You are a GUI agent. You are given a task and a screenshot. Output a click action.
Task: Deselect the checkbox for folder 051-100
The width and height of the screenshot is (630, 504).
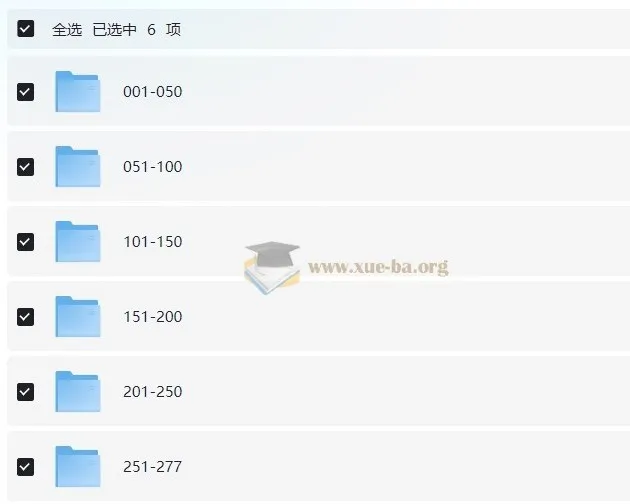pyautogui.click(x=26, y=167)
